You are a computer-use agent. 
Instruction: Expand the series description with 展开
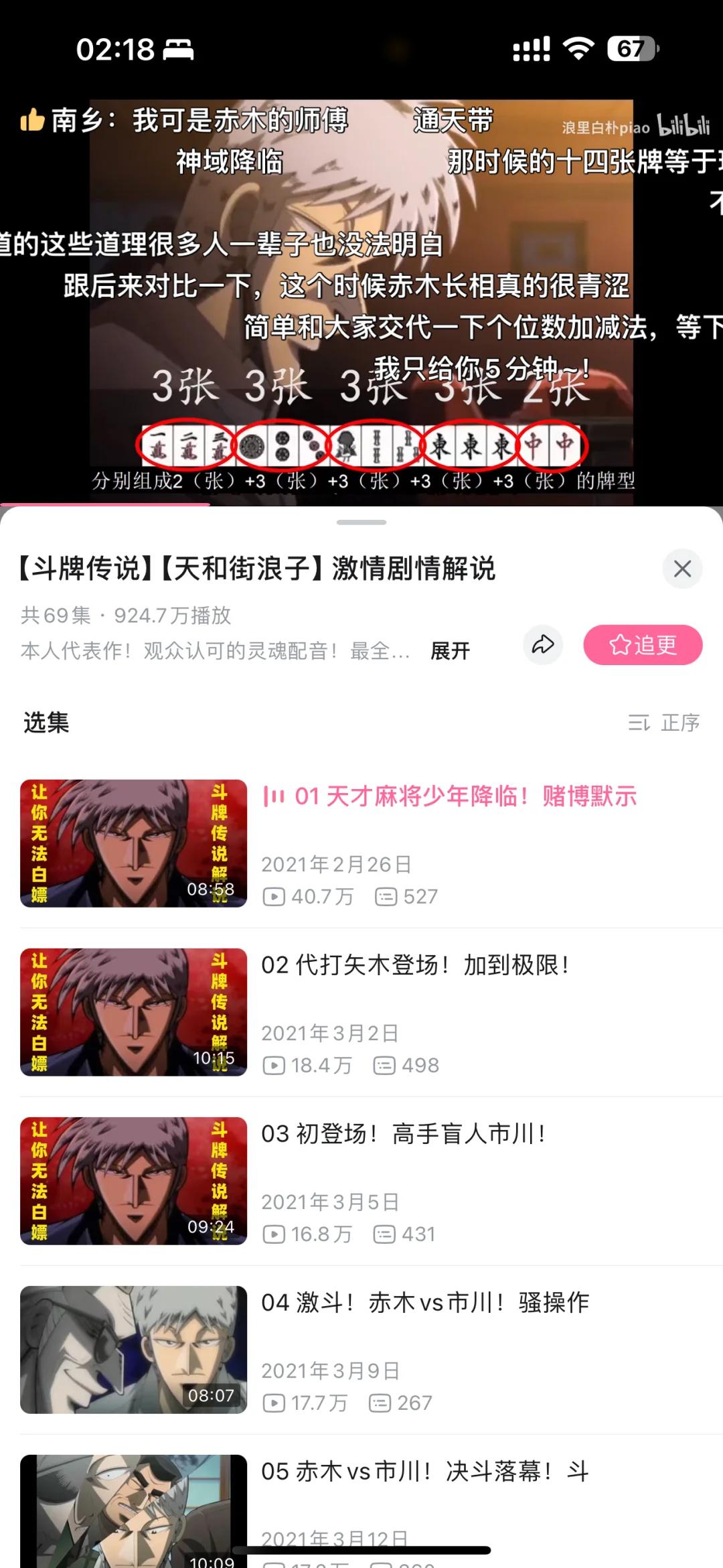(x=450, y=650)
